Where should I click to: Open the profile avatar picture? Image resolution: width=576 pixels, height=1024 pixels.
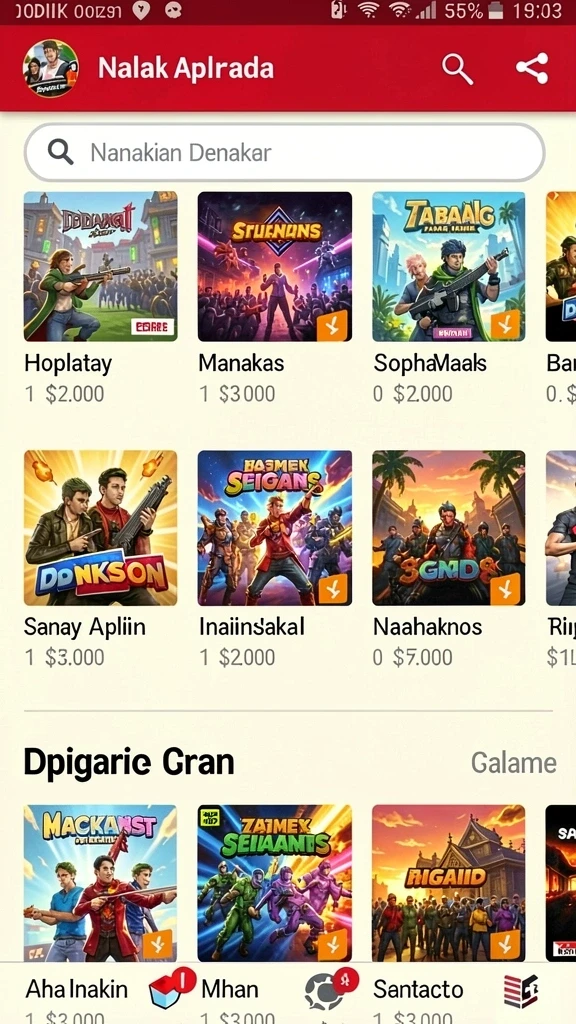coord(51,68)
